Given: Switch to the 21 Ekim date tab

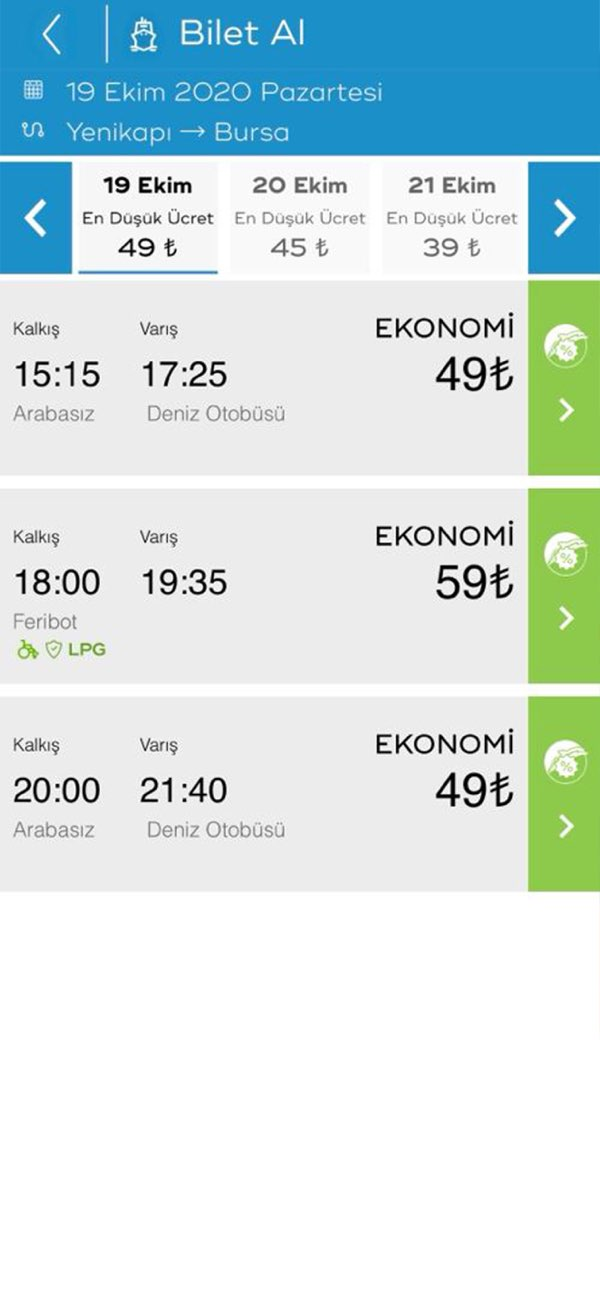Looking at the screenshot, I should (454, 217).
